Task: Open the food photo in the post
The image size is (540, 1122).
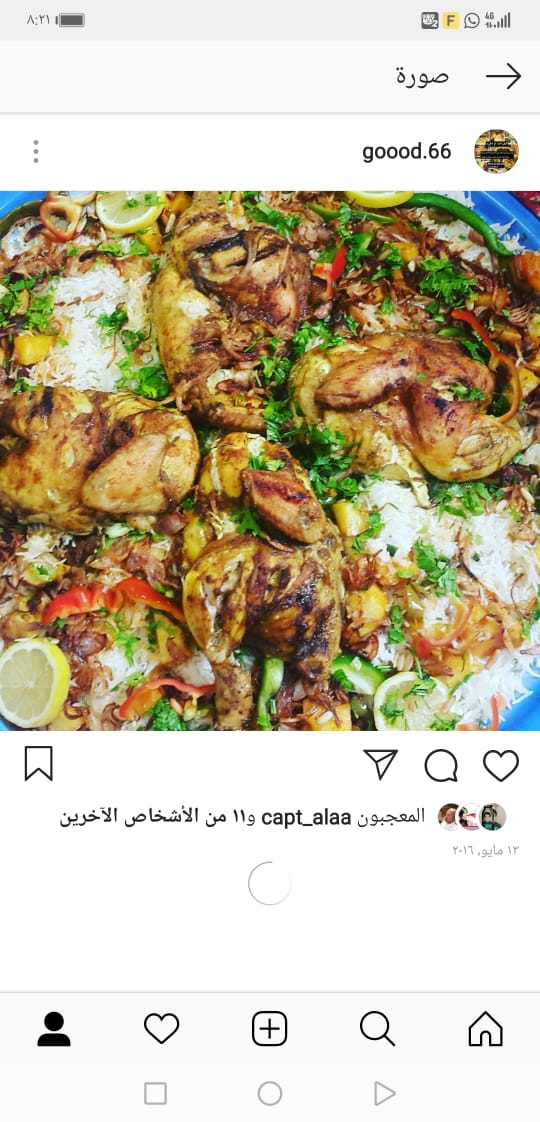Action: pos(270,461)
